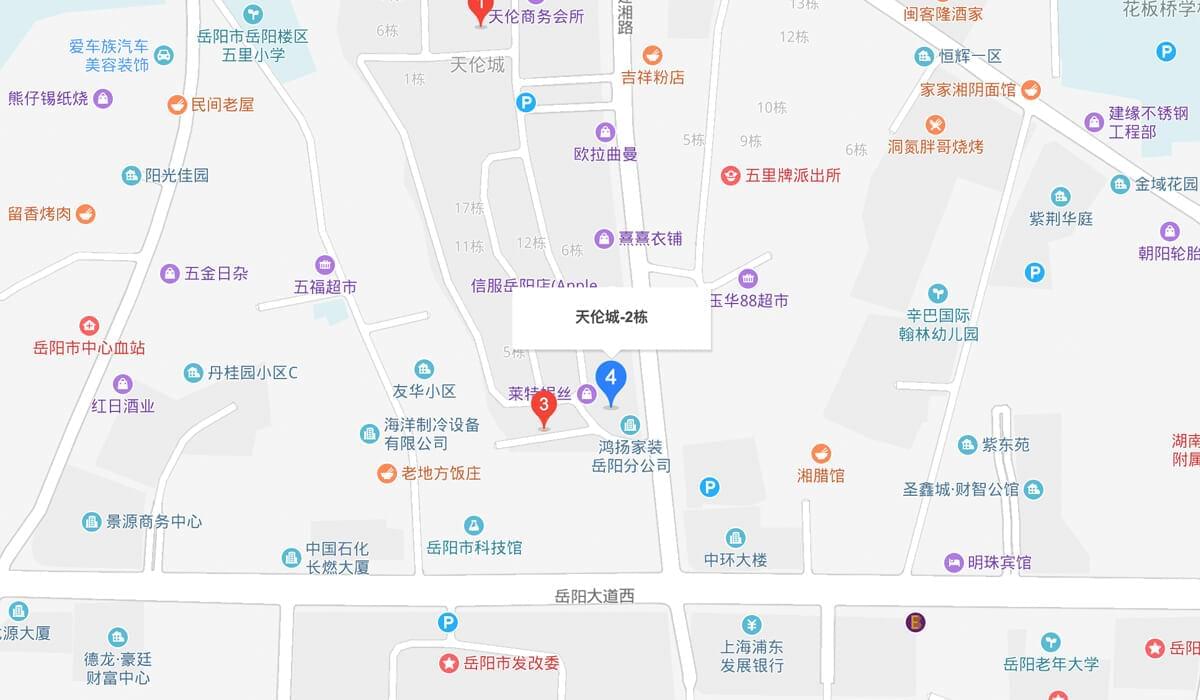This screenshot has height=700, width=1200.
Task: Open the 天伦城-2栋 info popup
Action: click(x=612, y=318)
